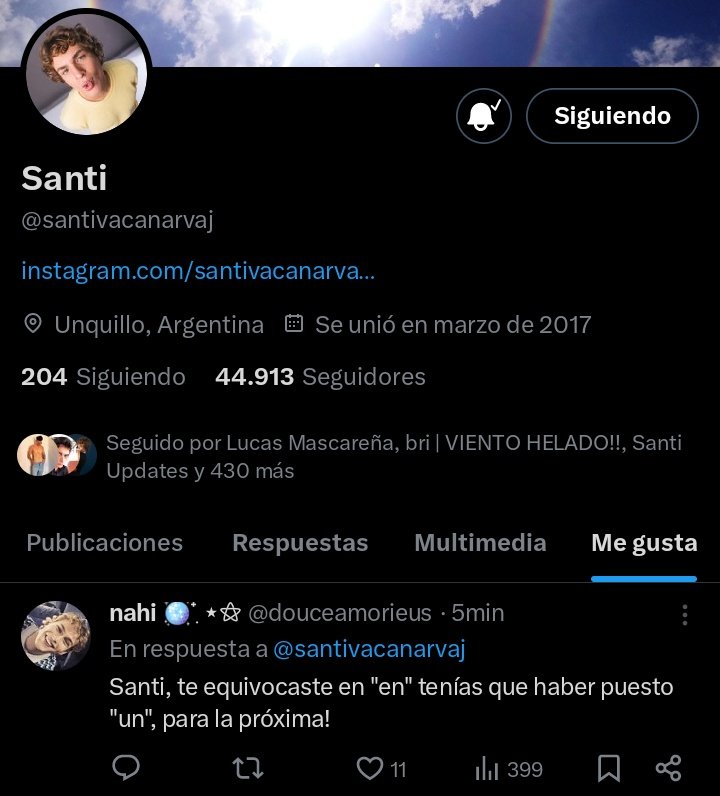Open the overflow menu on nahi's post
The height and width of the screenshot is (796, 720).
click(685, 614)
